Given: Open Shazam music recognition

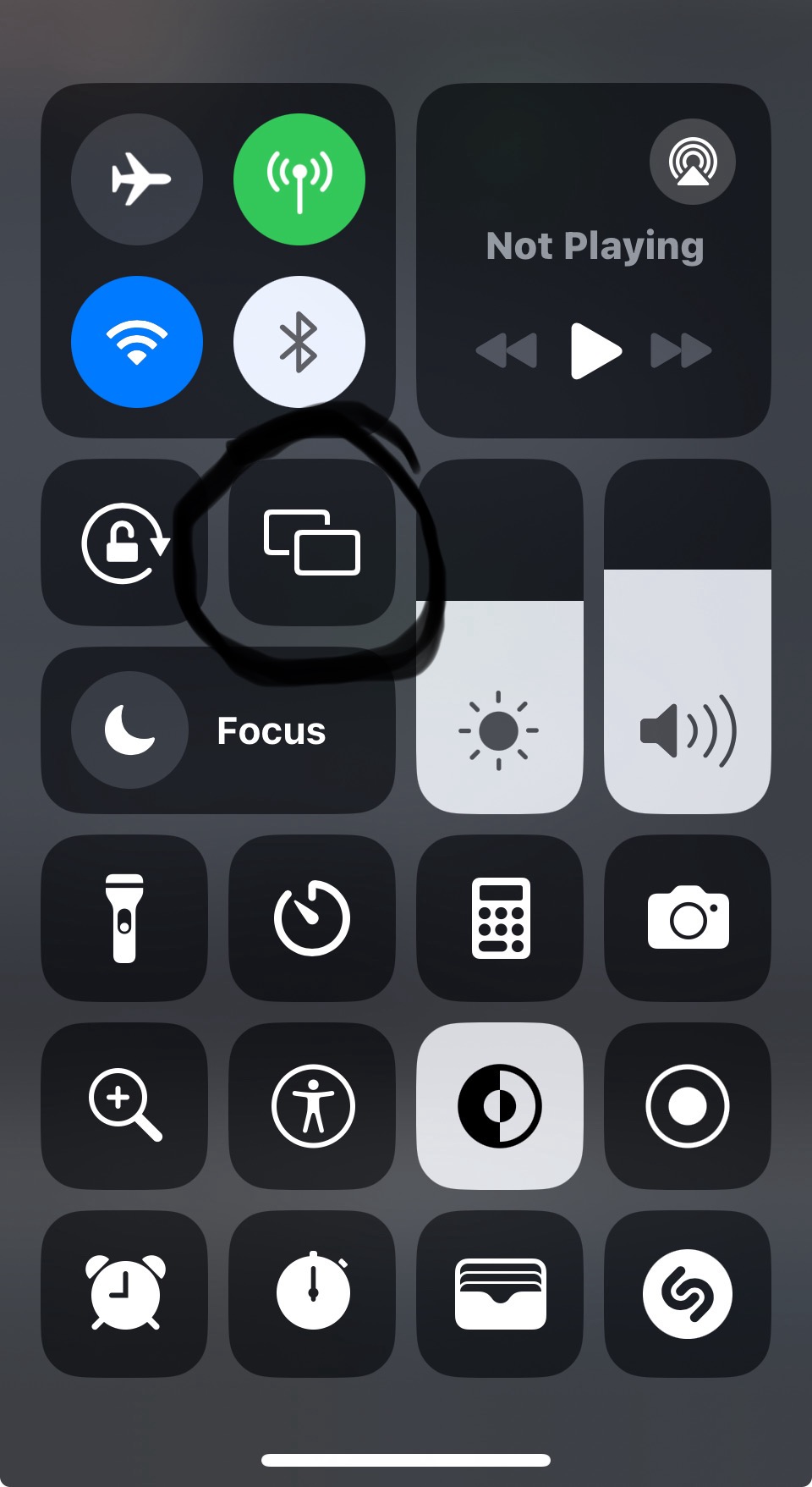Looking at the screenshot, I should pos(688,1294).
